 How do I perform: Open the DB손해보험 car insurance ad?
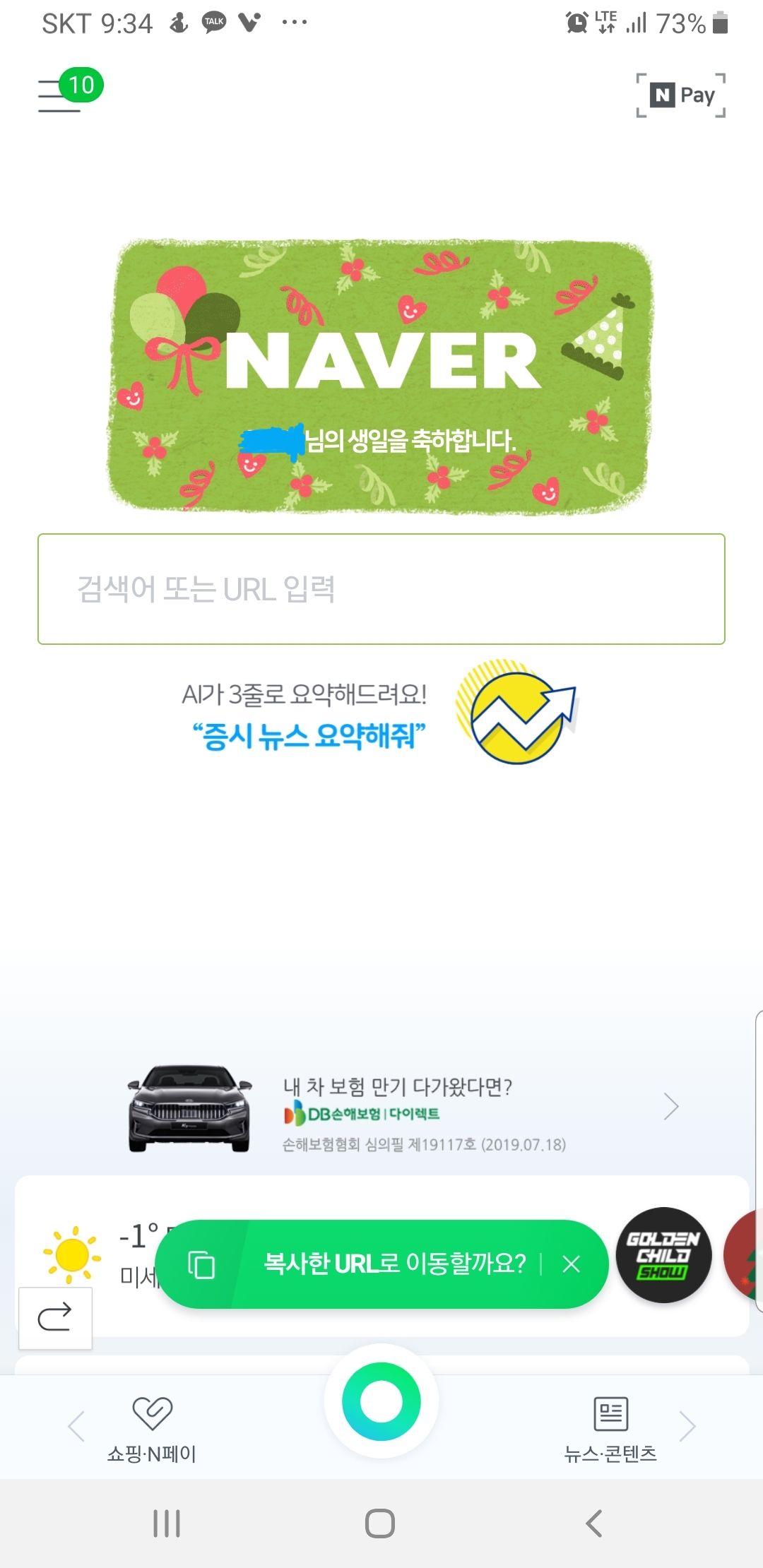tap(403, 1109)
